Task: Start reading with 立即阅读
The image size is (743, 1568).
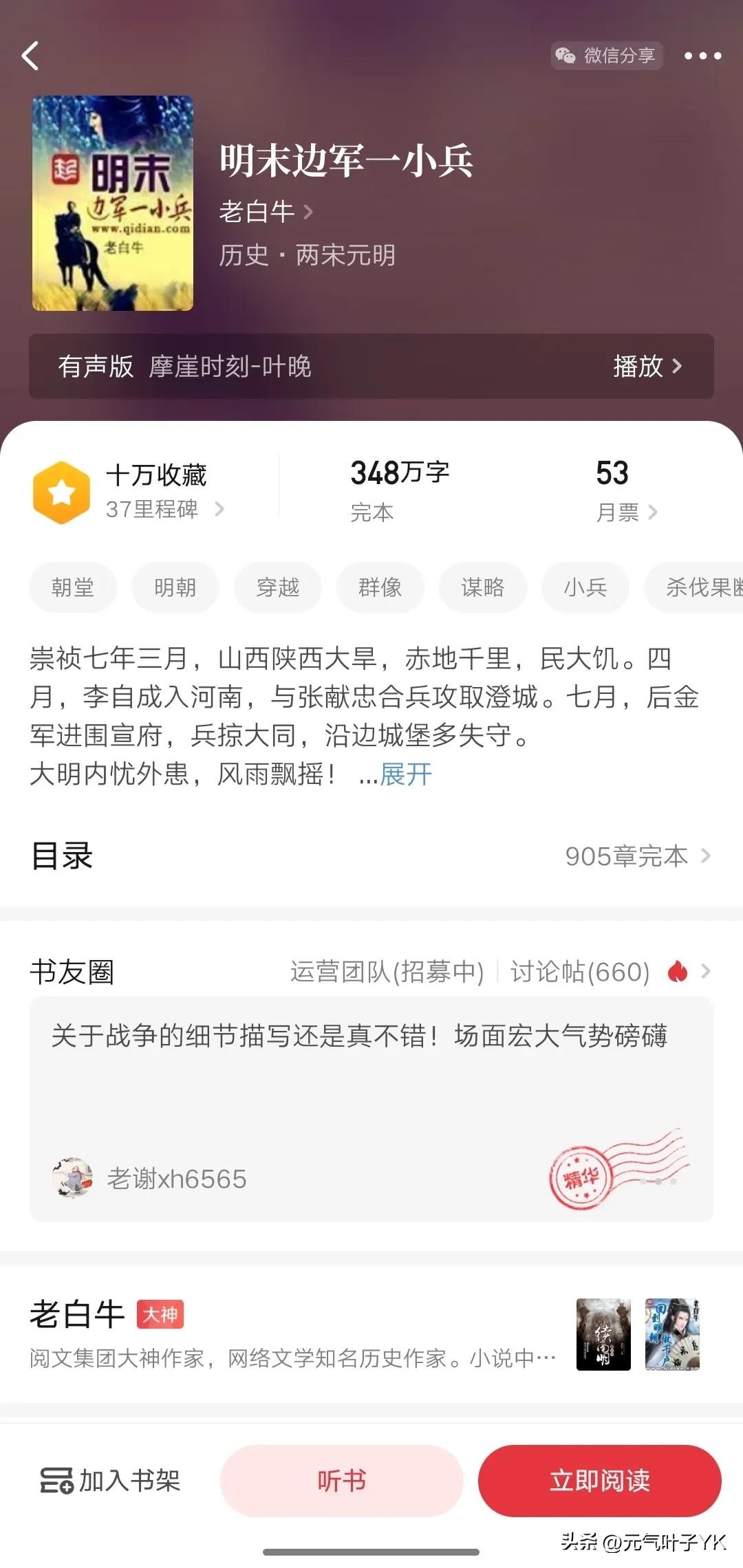Action: coord(599,1480)
